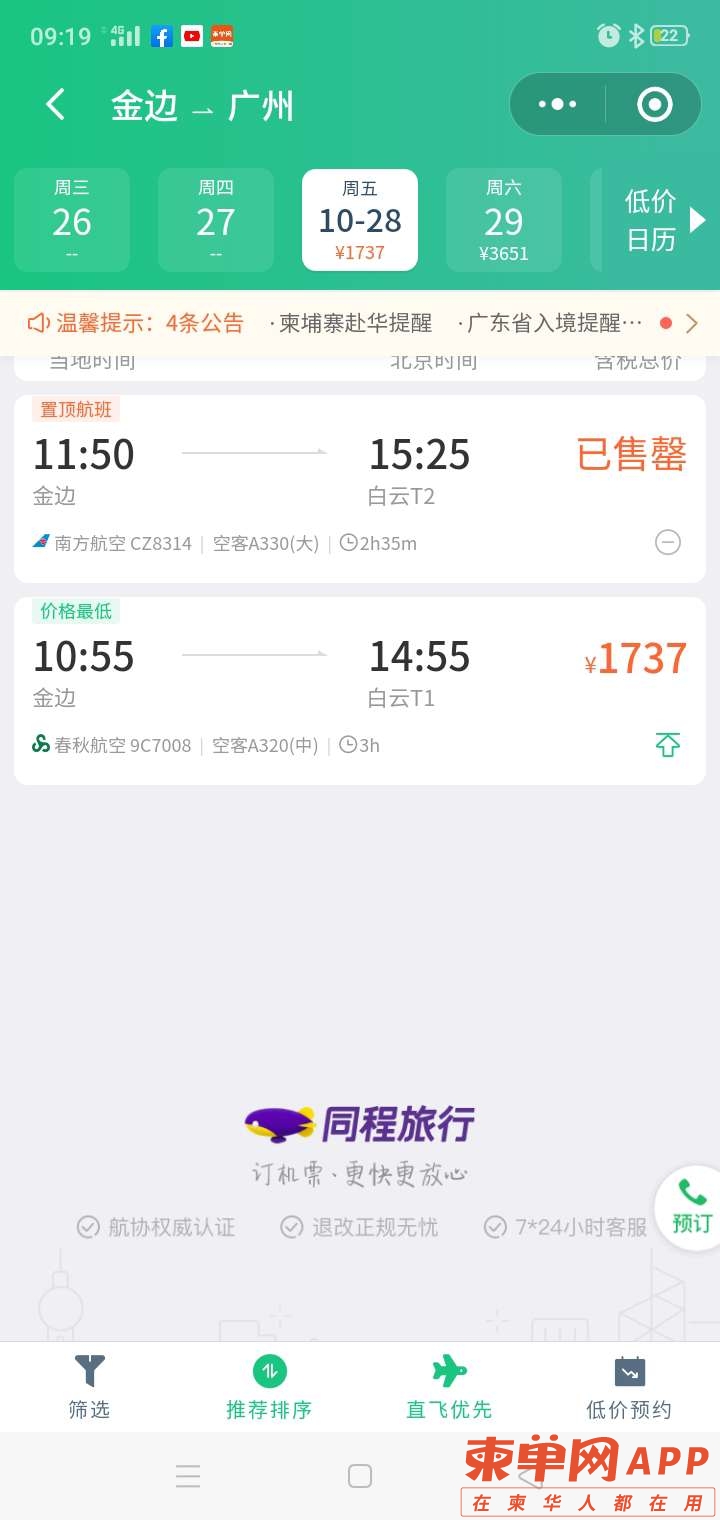Call phone booking via 预订 button
The width and height of the screenshot is (720, 1520).
pos(690,1207)
